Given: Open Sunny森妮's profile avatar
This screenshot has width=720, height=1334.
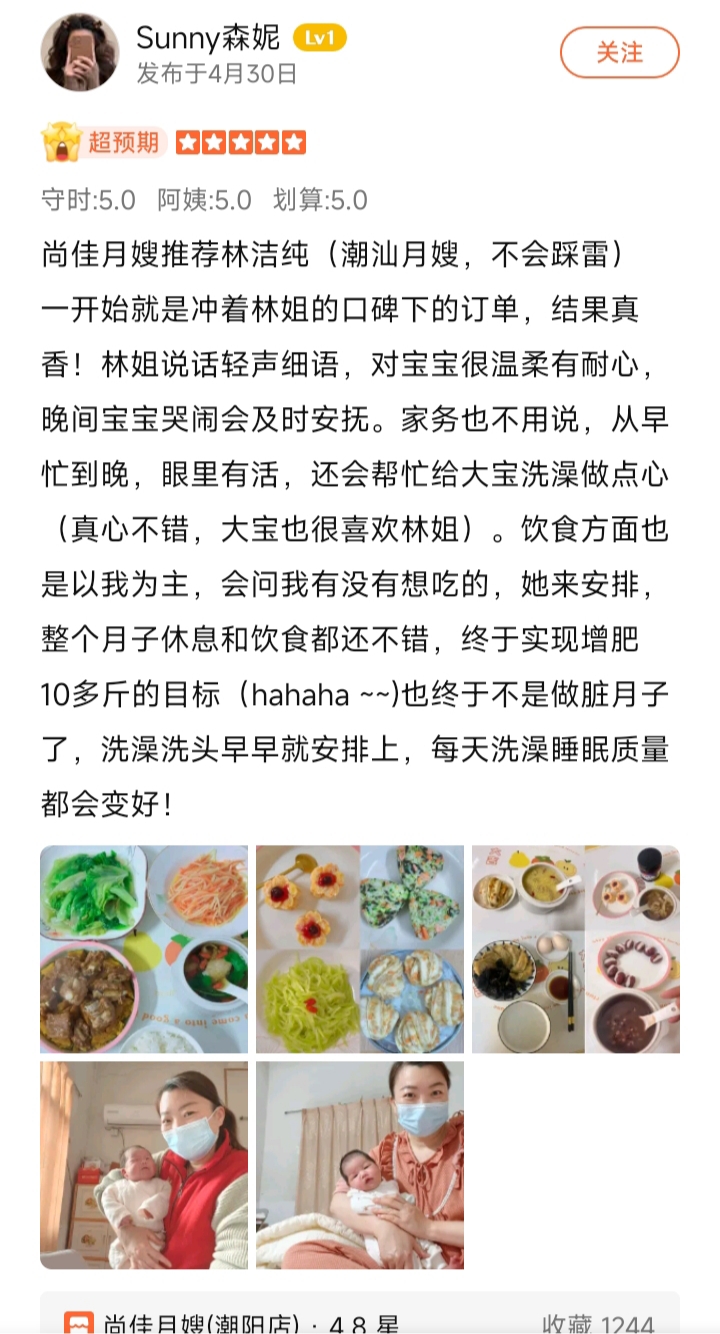Looking at the screenshot, I should pos(79,53).
